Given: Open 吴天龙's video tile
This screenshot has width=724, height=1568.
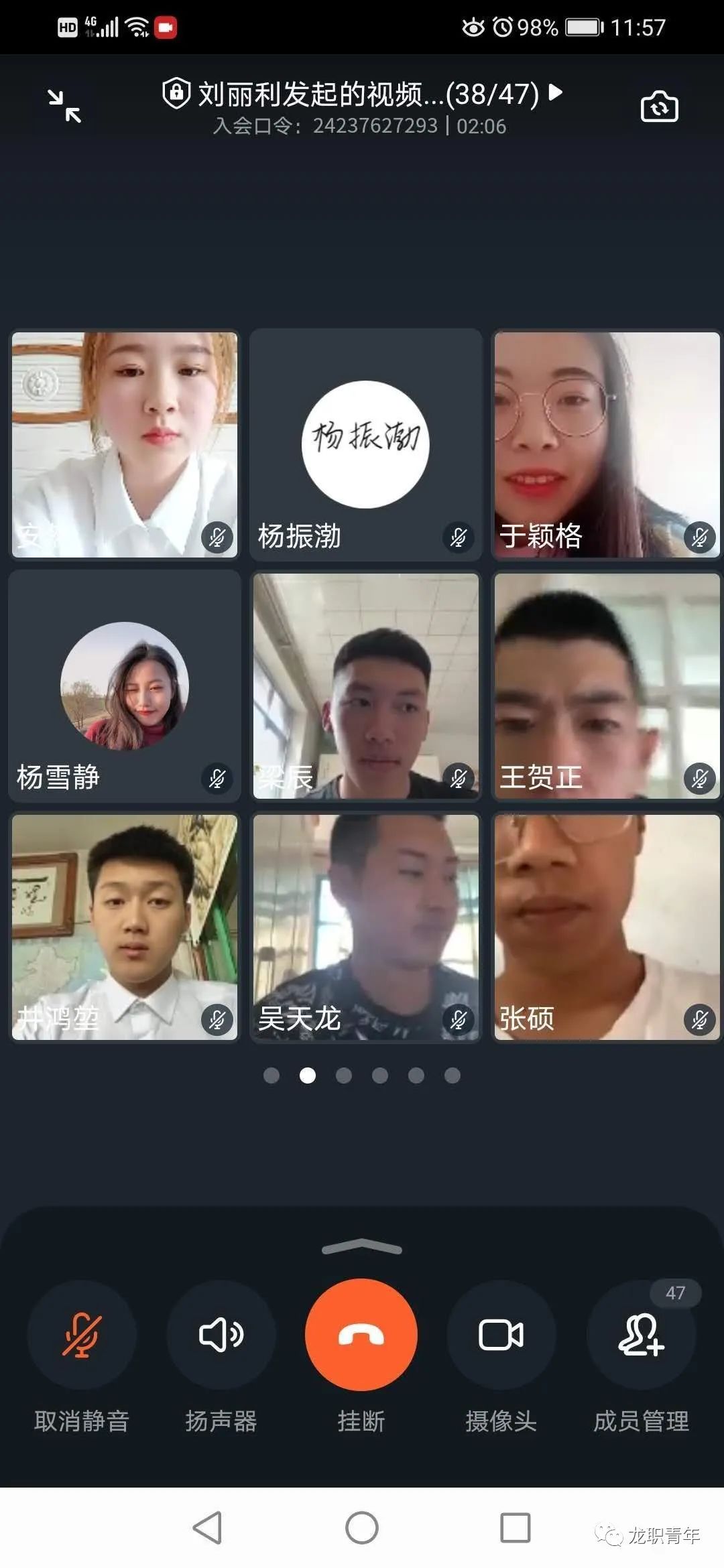Looking at the screenshot, I should [x=365, y=927].
